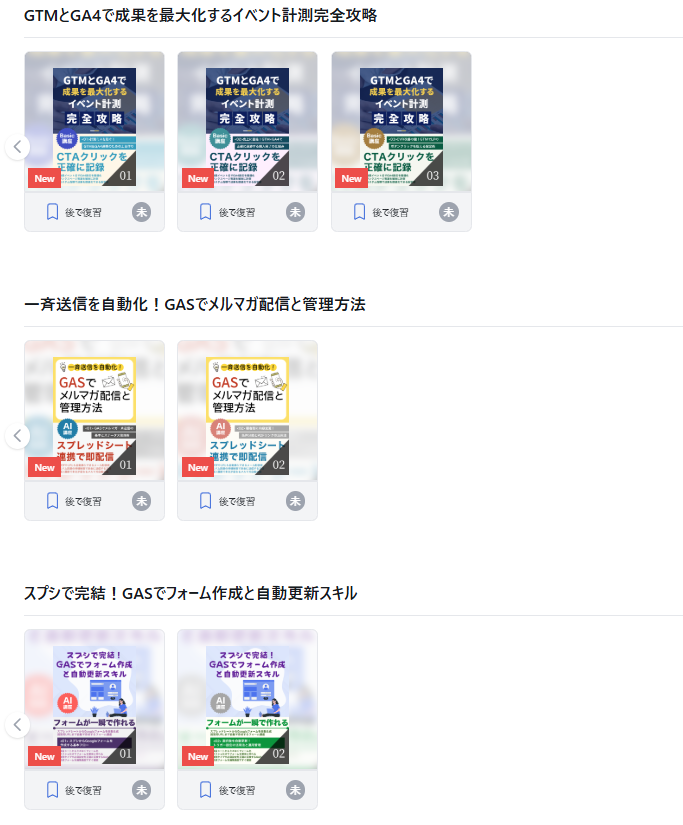This screenshot has width=683, height=825.
Task: Open lesson 02 of GASでフォーム作成と自動更新スキル
Action: click(x=247, y=700)
